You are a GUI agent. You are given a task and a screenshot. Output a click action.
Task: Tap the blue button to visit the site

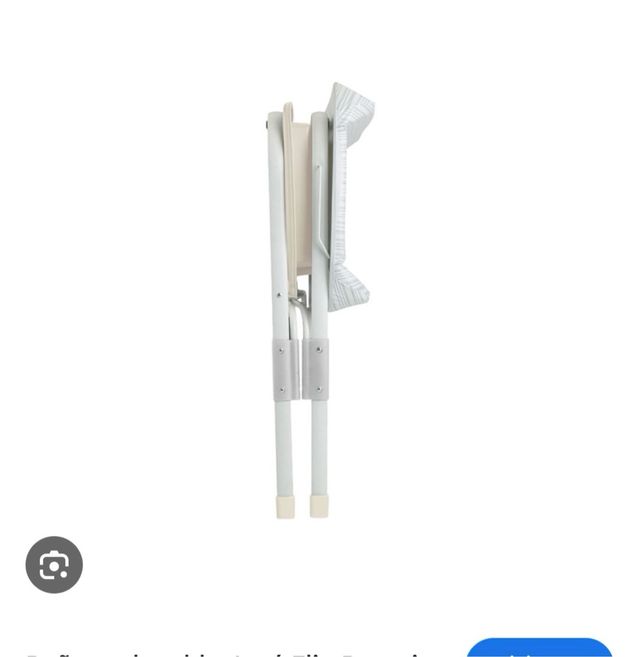coord(539,649)
